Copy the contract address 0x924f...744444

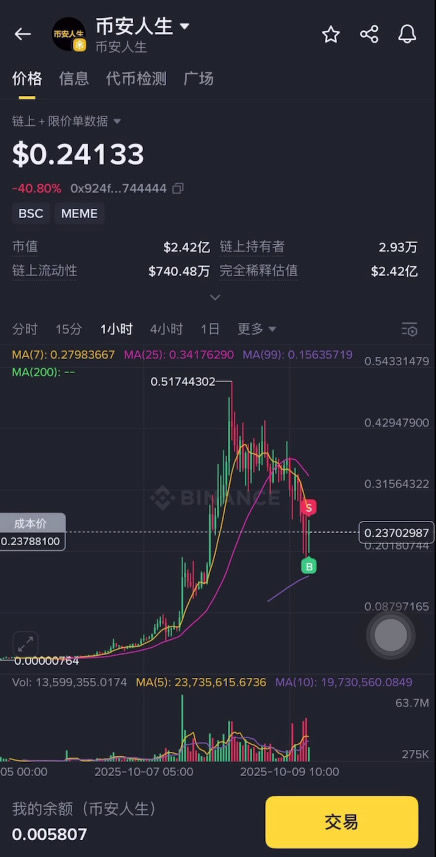(178, 189)
